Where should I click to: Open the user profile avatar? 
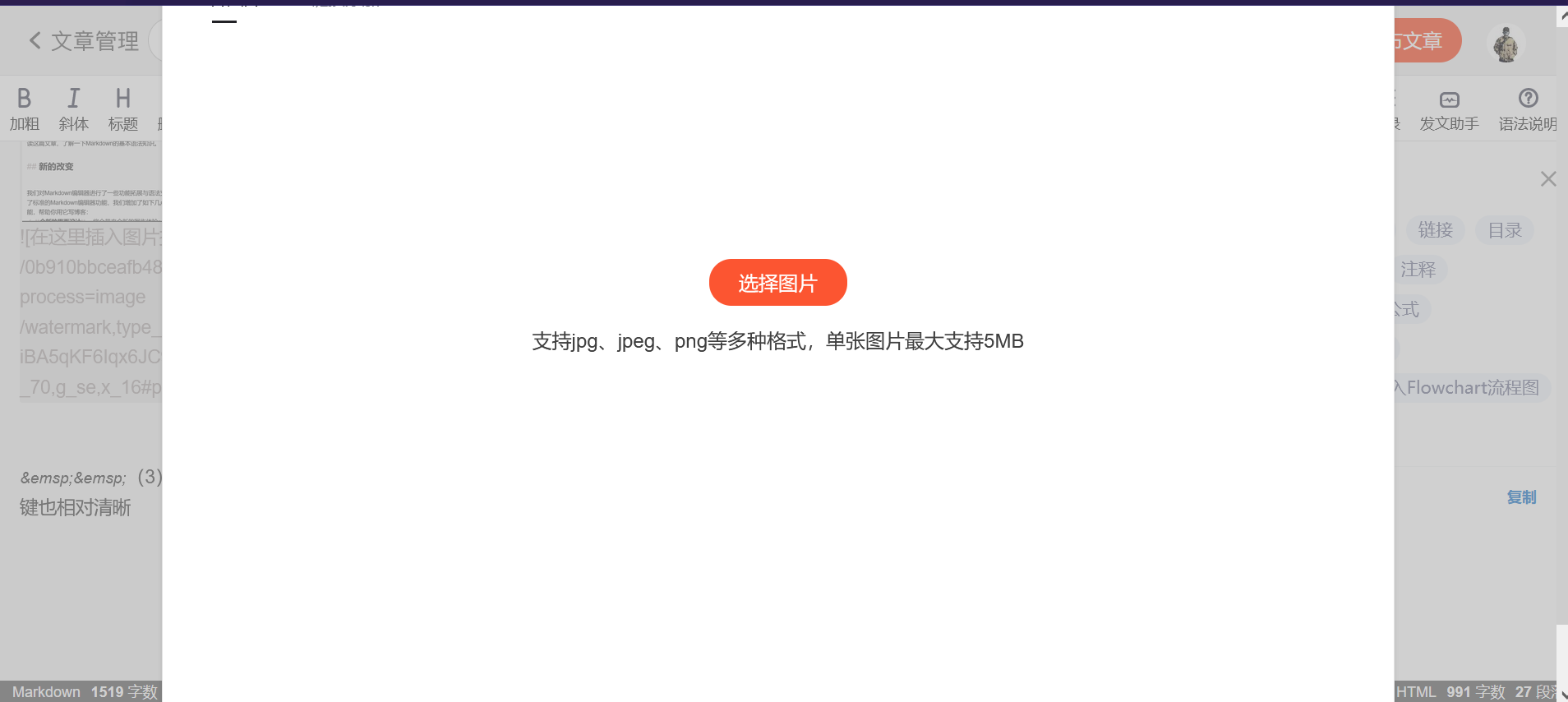[1506, 44]
